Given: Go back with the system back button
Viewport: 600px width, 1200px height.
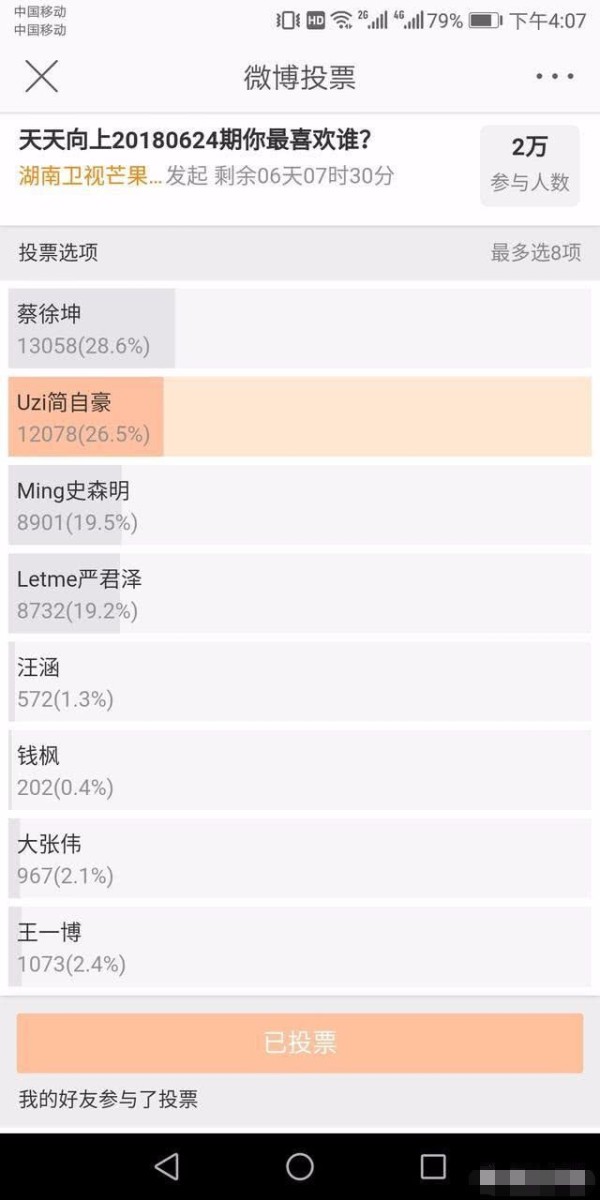Looking at the screenshot, I should (167, 1166).
